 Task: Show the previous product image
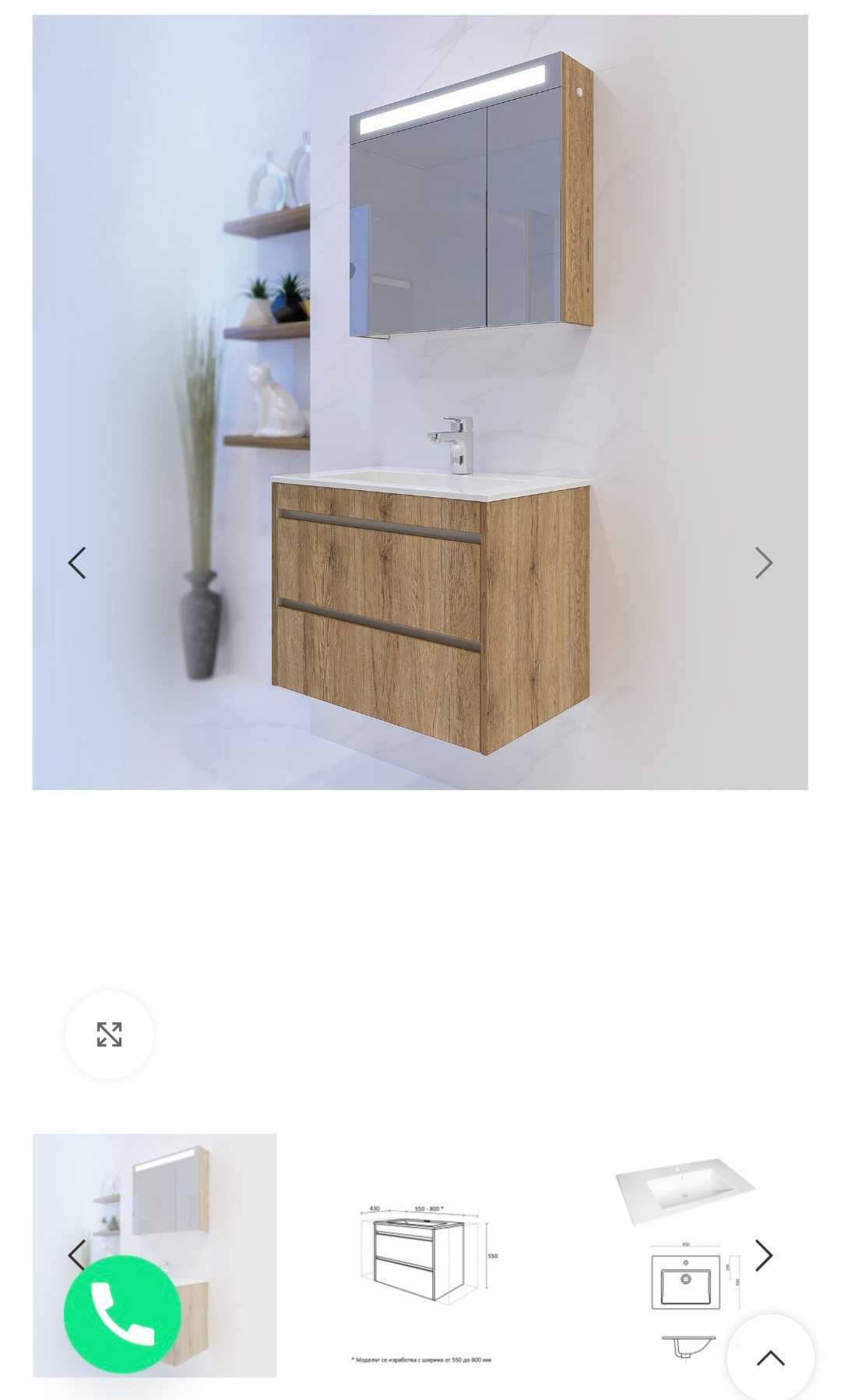(x=76, y=563)
